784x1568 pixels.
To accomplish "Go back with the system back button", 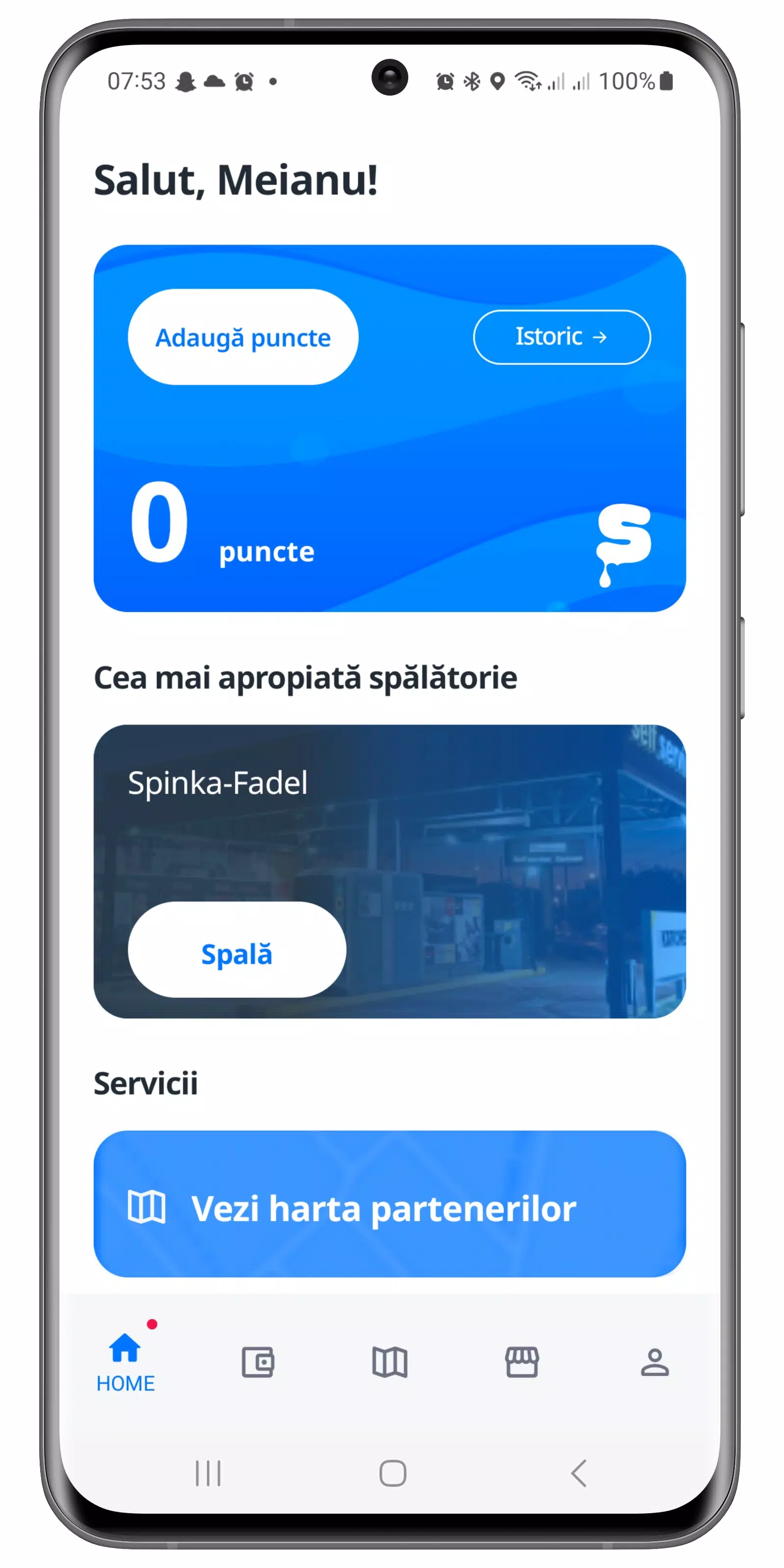I will coord(579,1473).
